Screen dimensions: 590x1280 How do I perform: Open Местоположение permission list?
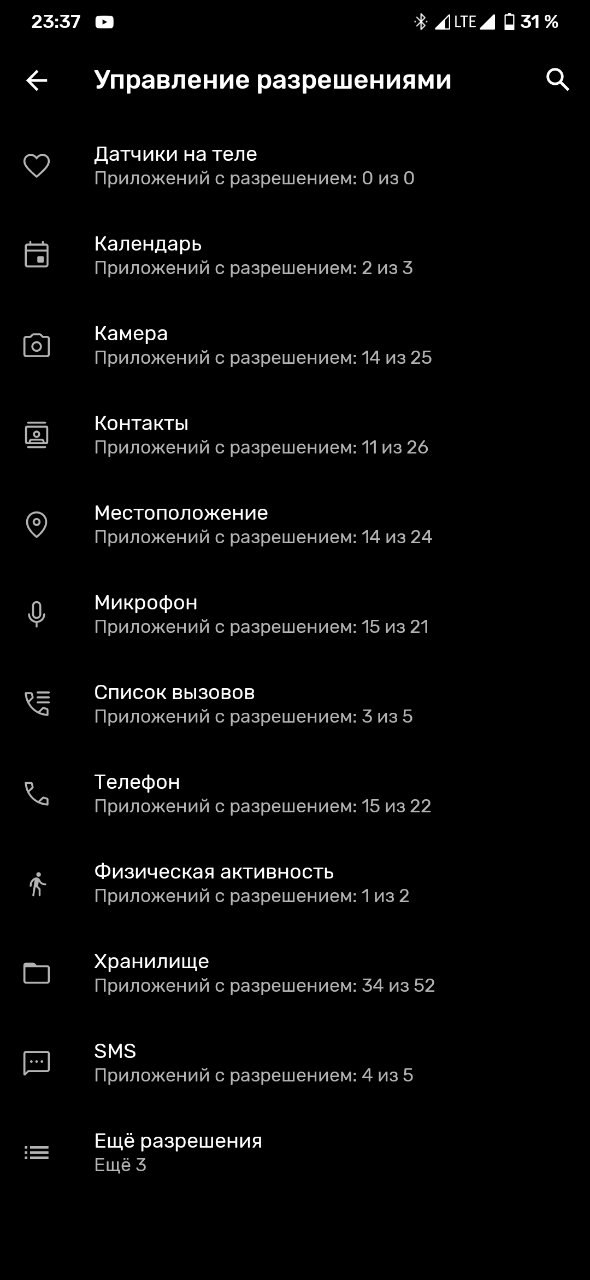[x=295, y=525]
